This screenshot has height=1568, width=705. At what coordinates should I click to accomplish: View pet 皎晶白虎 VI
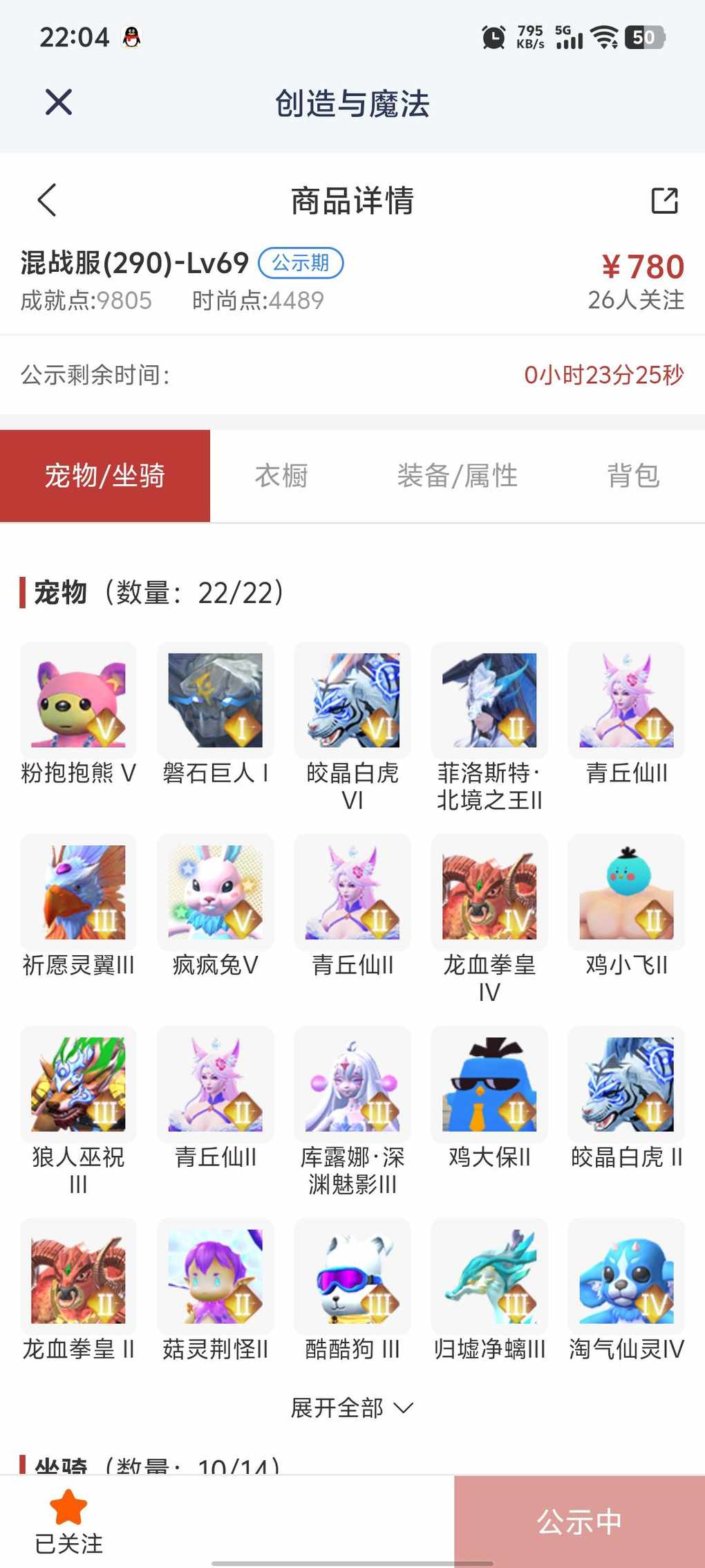coord(352,726)
